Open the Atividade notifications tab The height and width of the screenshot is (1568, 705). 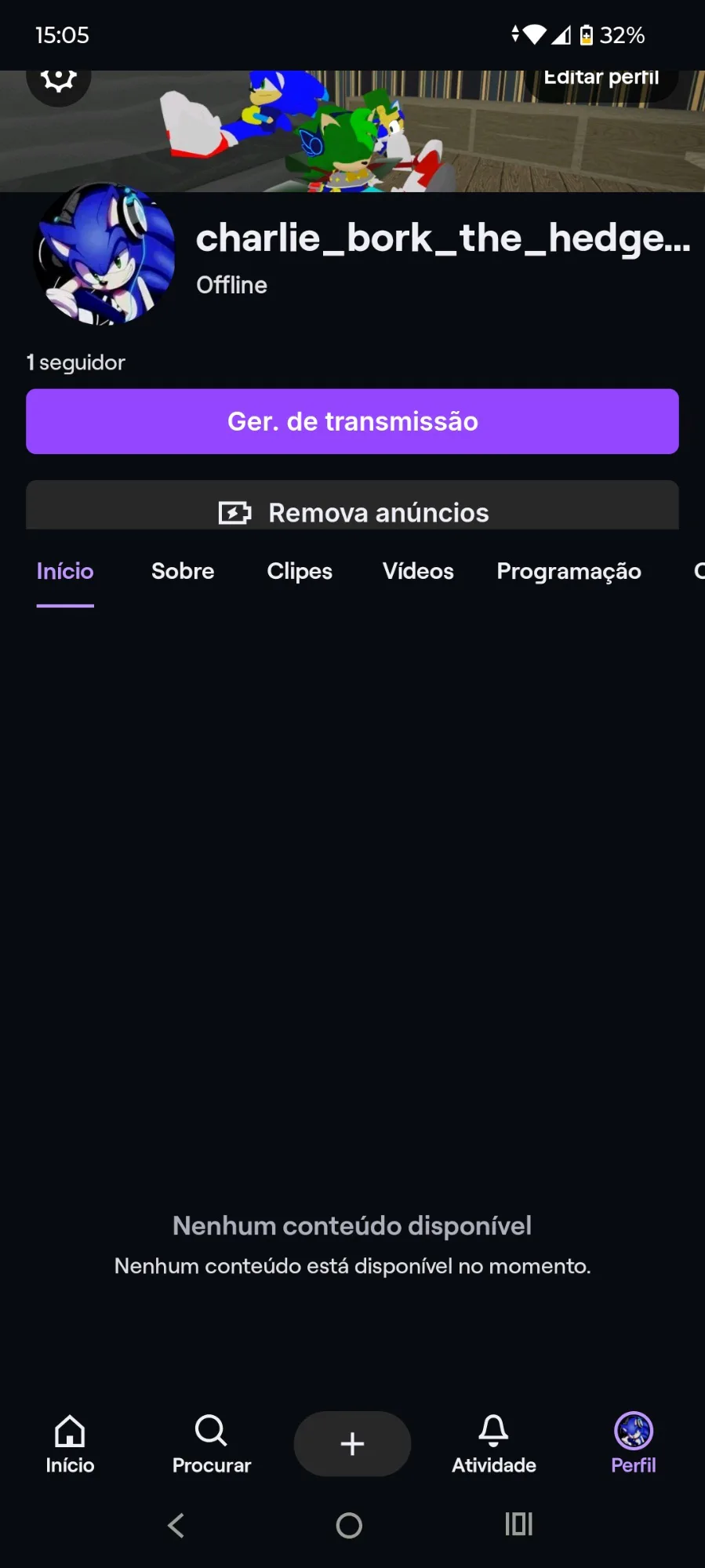[493, 1444]
